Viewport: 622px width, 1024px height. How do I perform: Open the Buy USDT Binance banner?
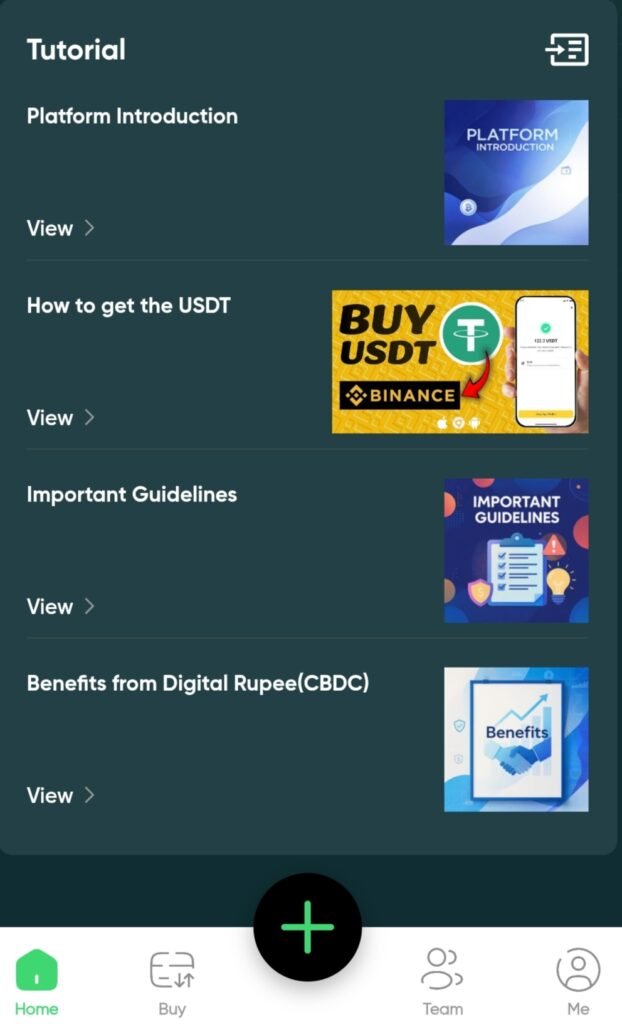click(460, 361)
